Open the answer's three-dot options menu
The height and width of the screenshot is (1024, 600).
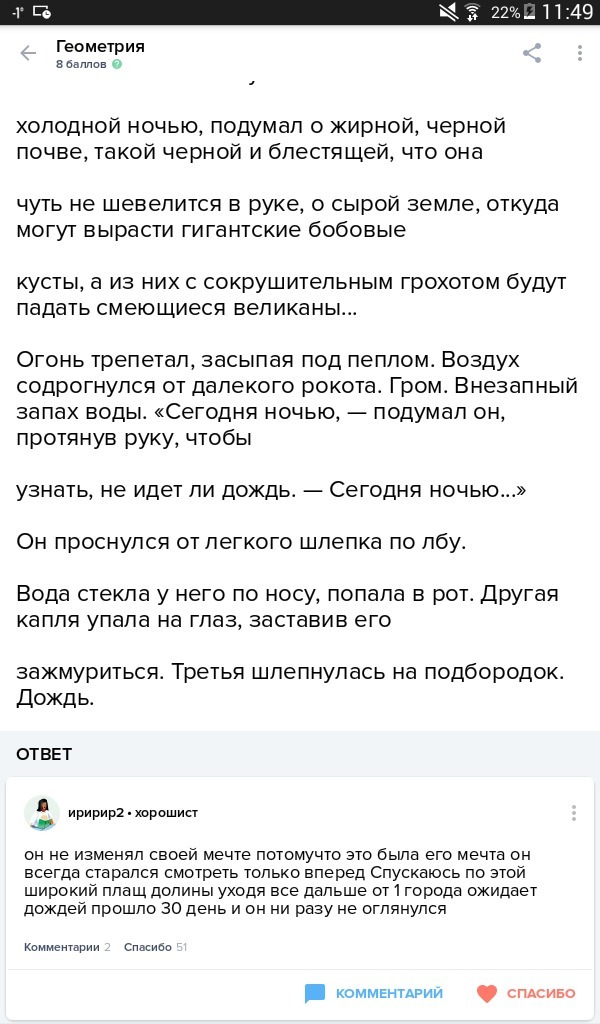click(x=573, y=813)
